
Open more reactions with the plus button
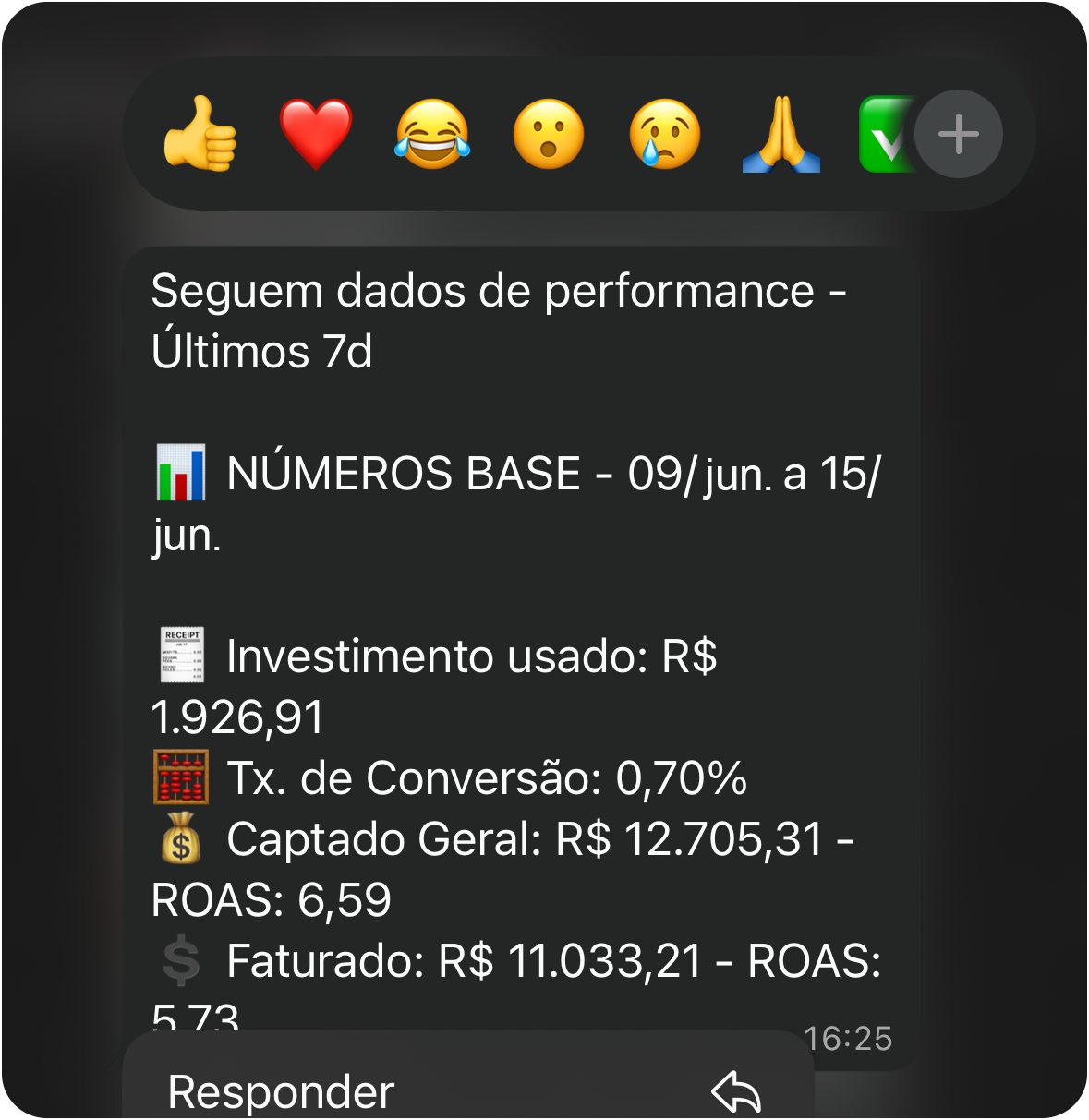coord(958,135)
